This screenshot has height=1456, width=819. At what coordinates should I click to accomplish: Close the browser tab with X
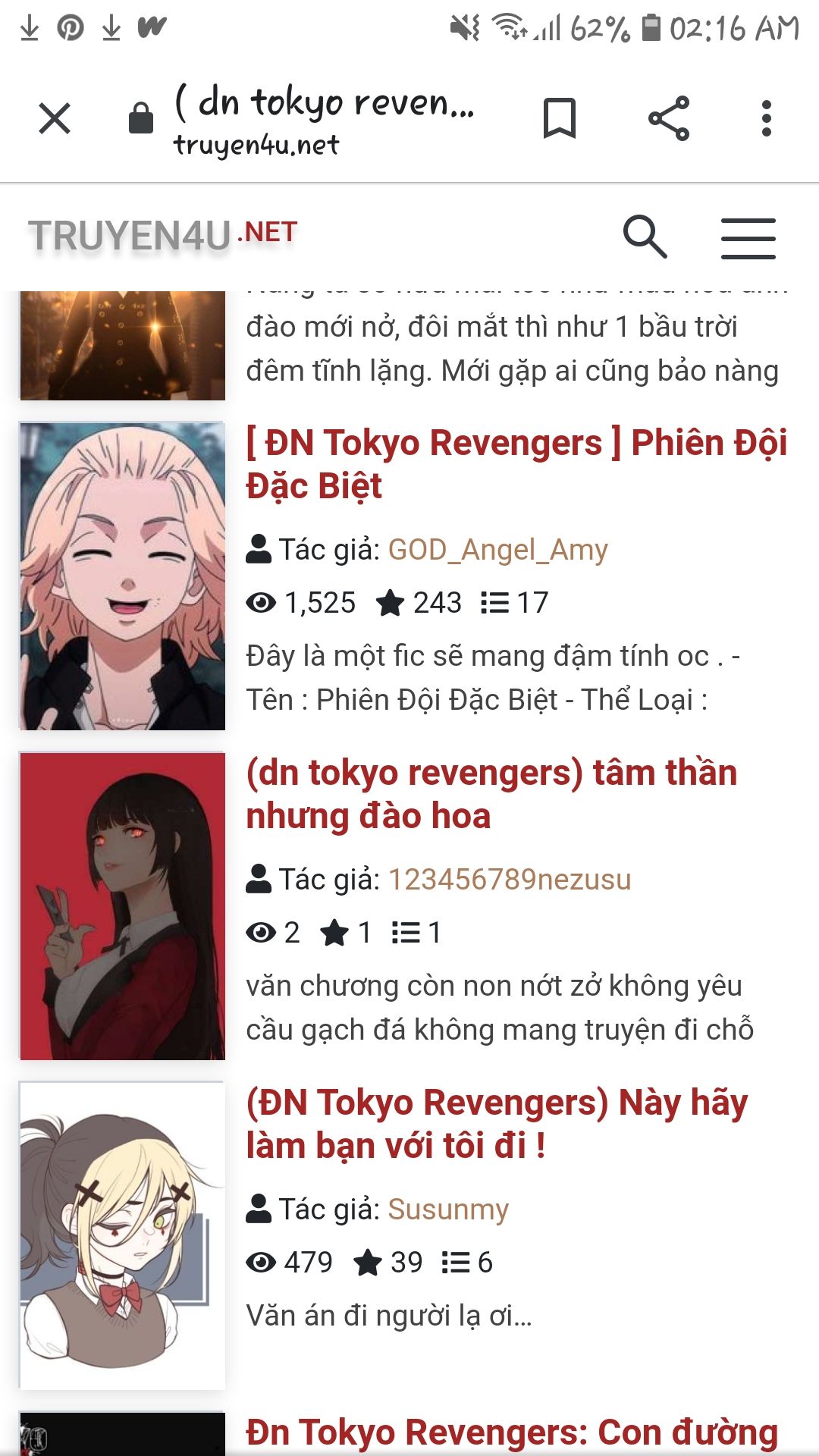(x=55, y=118)
